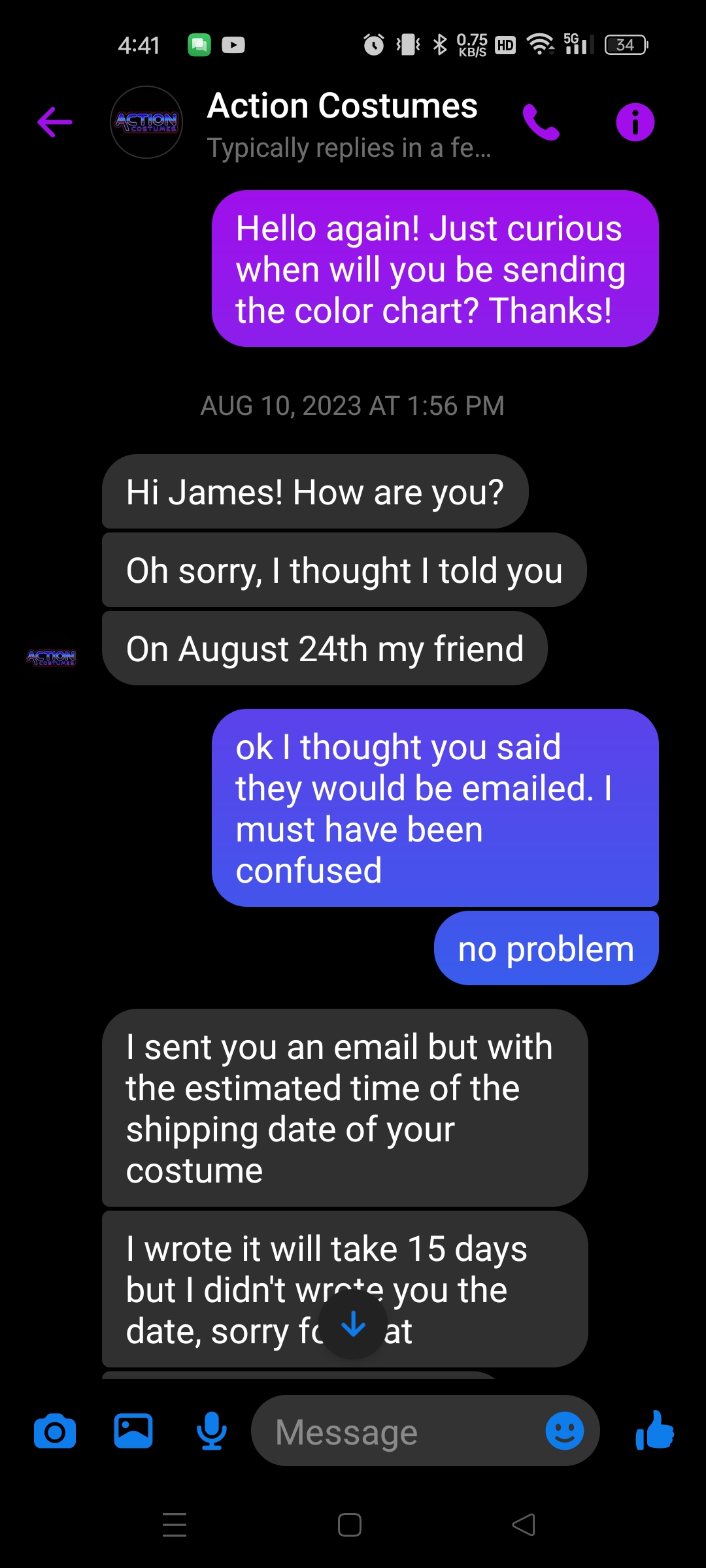Call Action Costumes with phone icon
This screenshot has height=1568, width=706.
point(541,122)
